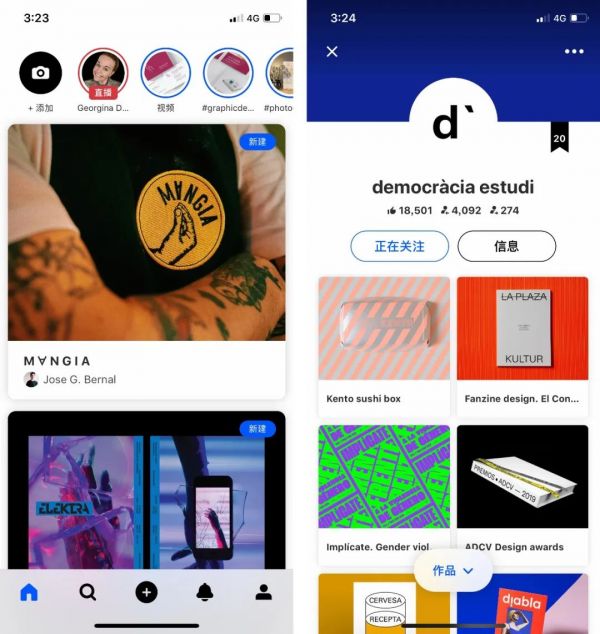Image resolution: width=600 pixels, height=634 pixels.
Task: Open the three-dot more options menu
Action: (x=573, y=51)
